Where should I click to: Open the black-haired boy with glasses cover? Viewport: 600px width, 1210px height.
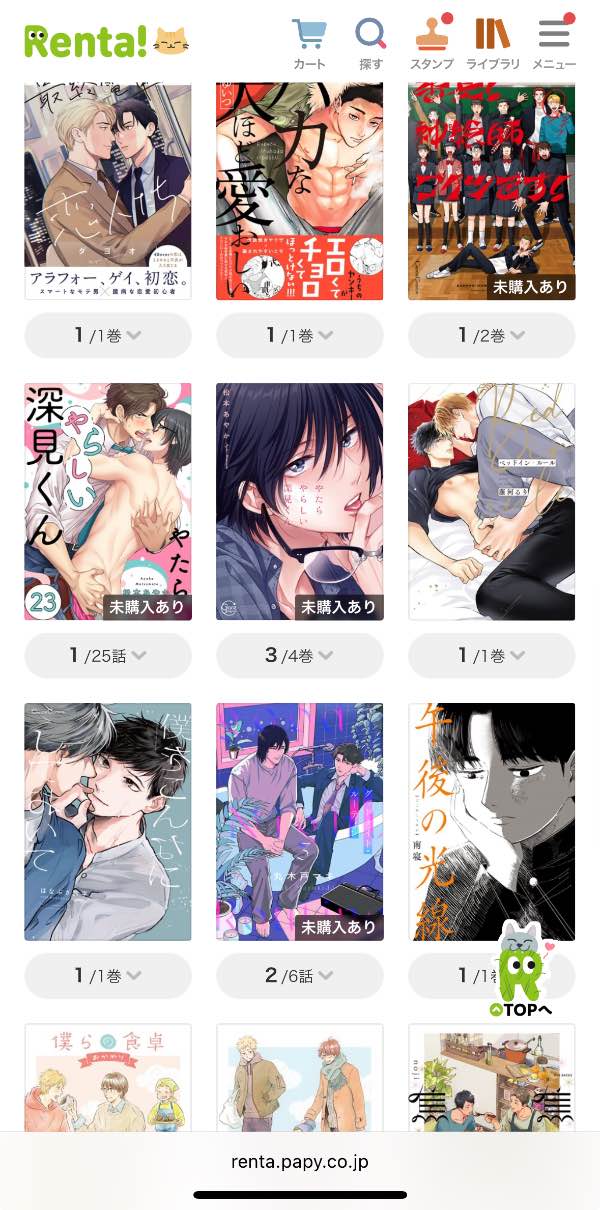[300, 501]
